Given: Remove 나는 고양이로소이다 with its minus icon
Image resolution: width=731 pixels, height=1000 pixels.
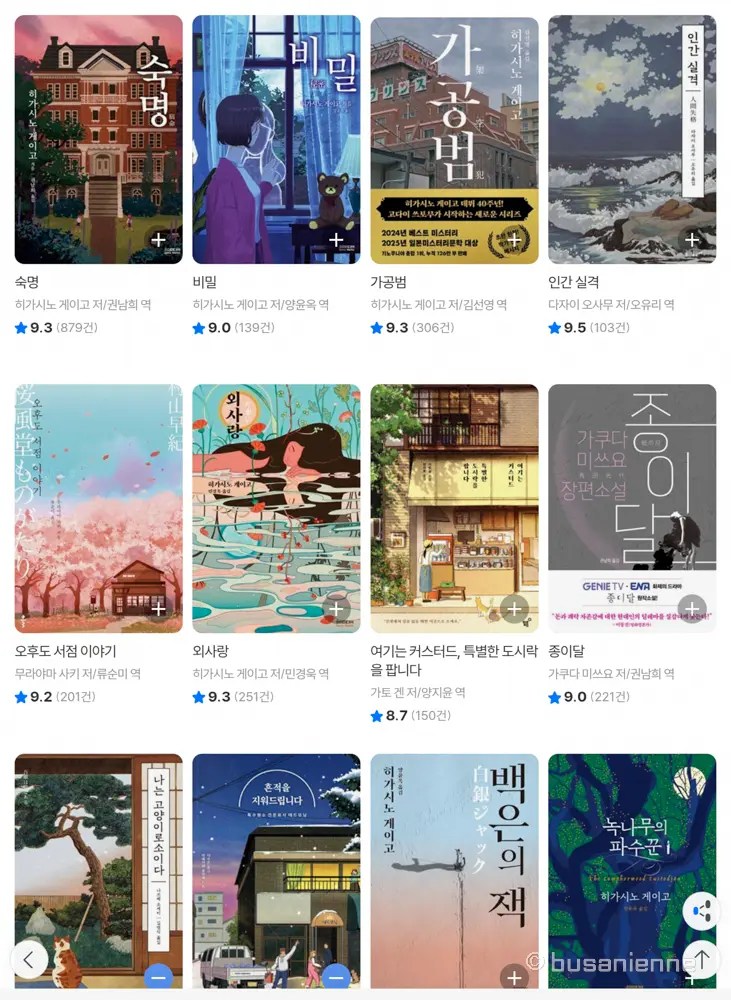Looking at the screenshot, I should pyautogui.click(x=158, y=976).
